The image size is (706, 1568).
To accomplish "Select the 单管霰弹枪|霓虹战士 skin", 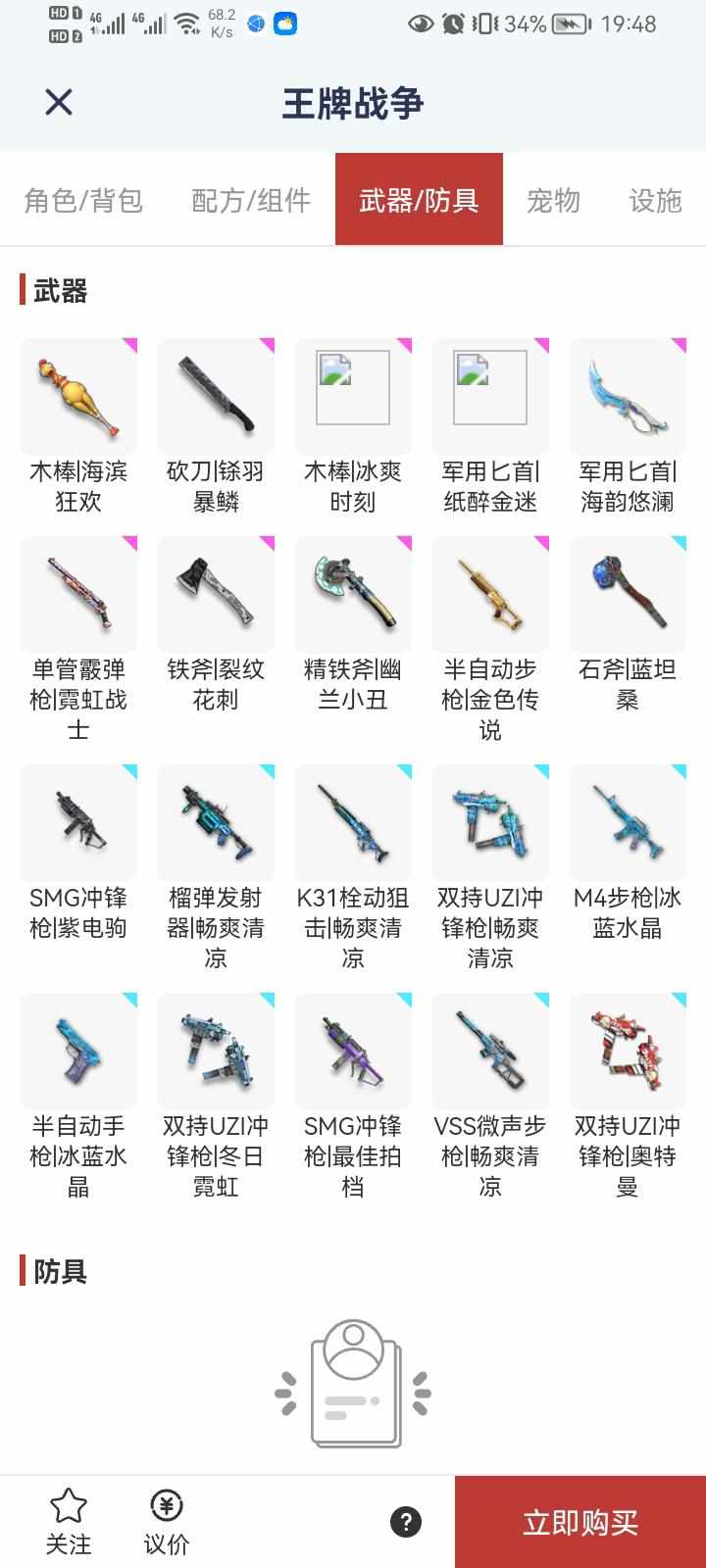I will [x=78, y=594].
